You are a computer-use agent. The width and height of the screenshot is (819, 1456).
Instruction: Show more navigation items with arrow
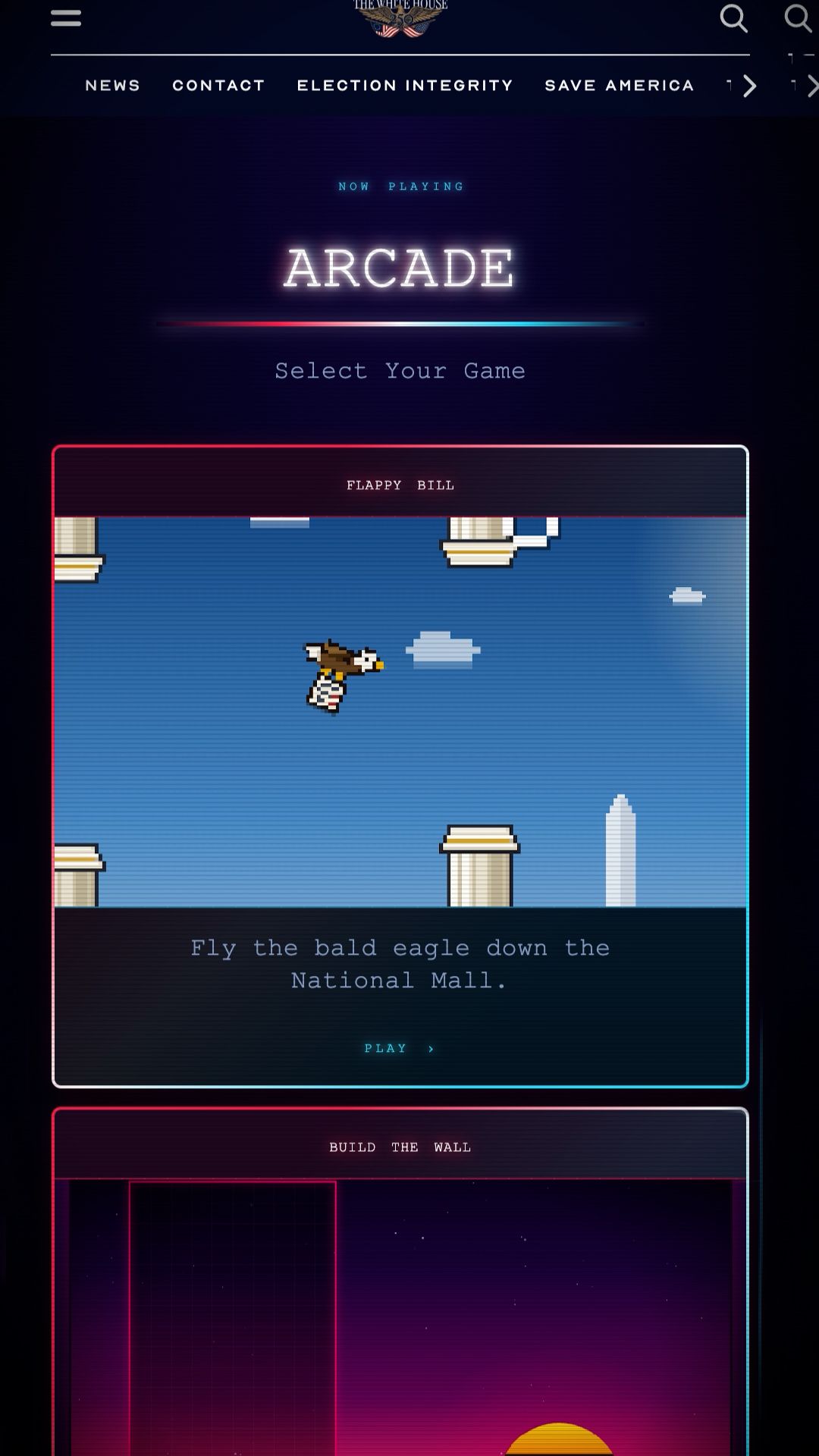point(749,86)
